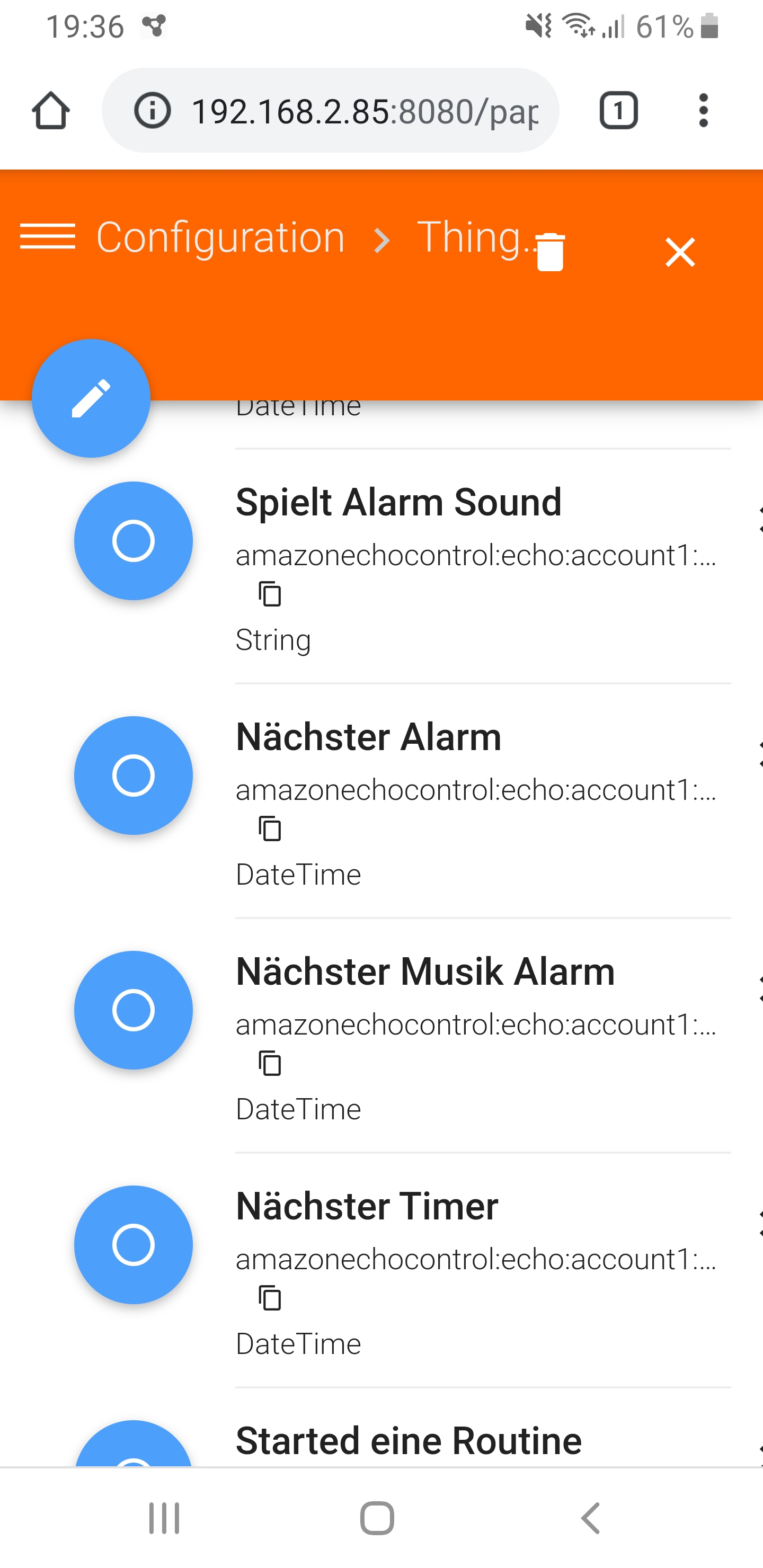763x1568 pixels.
Task: Copy the Nächster Timer channel ID
Action: click(x=270, y=1298)
